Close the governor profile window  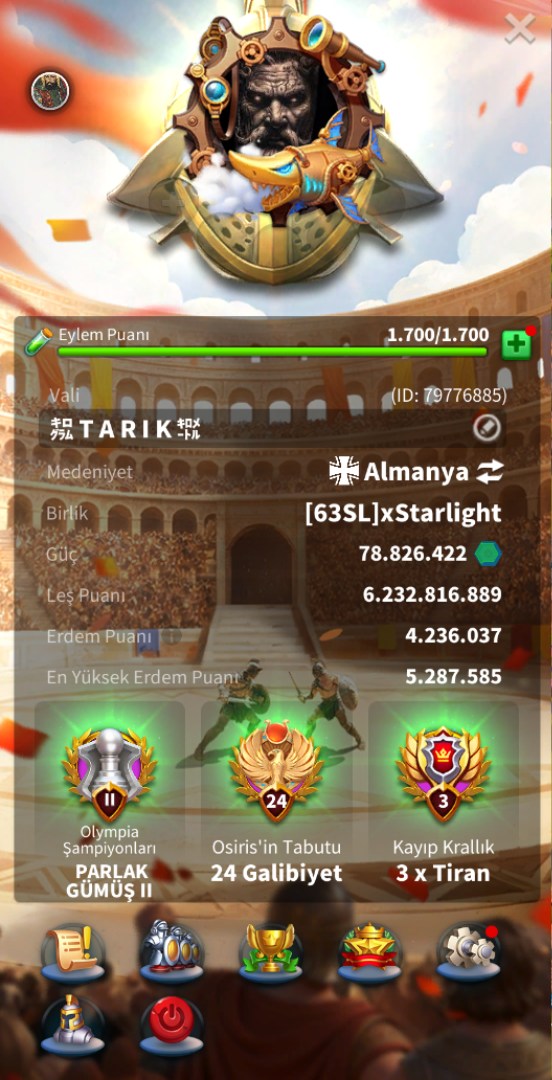click(x=520, y=28)
